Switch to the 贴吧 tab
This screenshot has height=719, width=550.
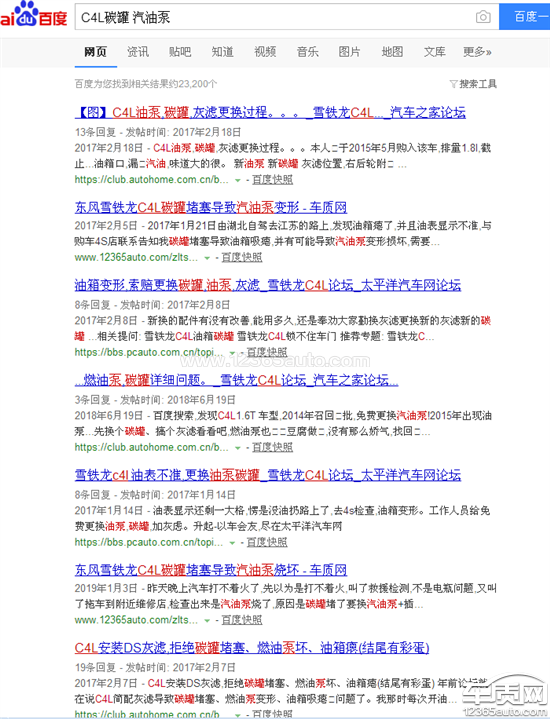pos(180,52)
